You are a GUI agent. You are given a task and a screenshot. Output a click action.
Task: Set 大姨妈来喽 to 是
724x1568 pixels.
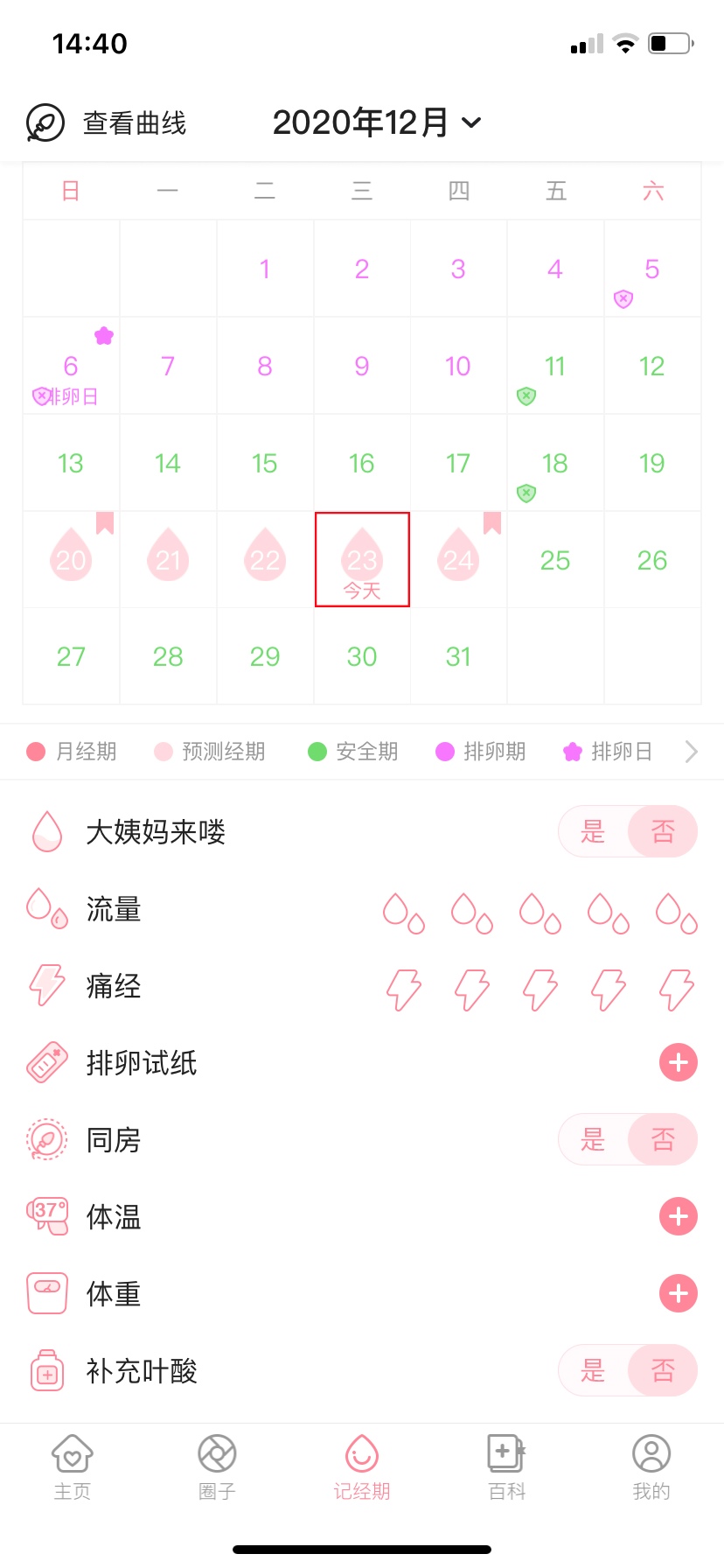tap(594, 831)
